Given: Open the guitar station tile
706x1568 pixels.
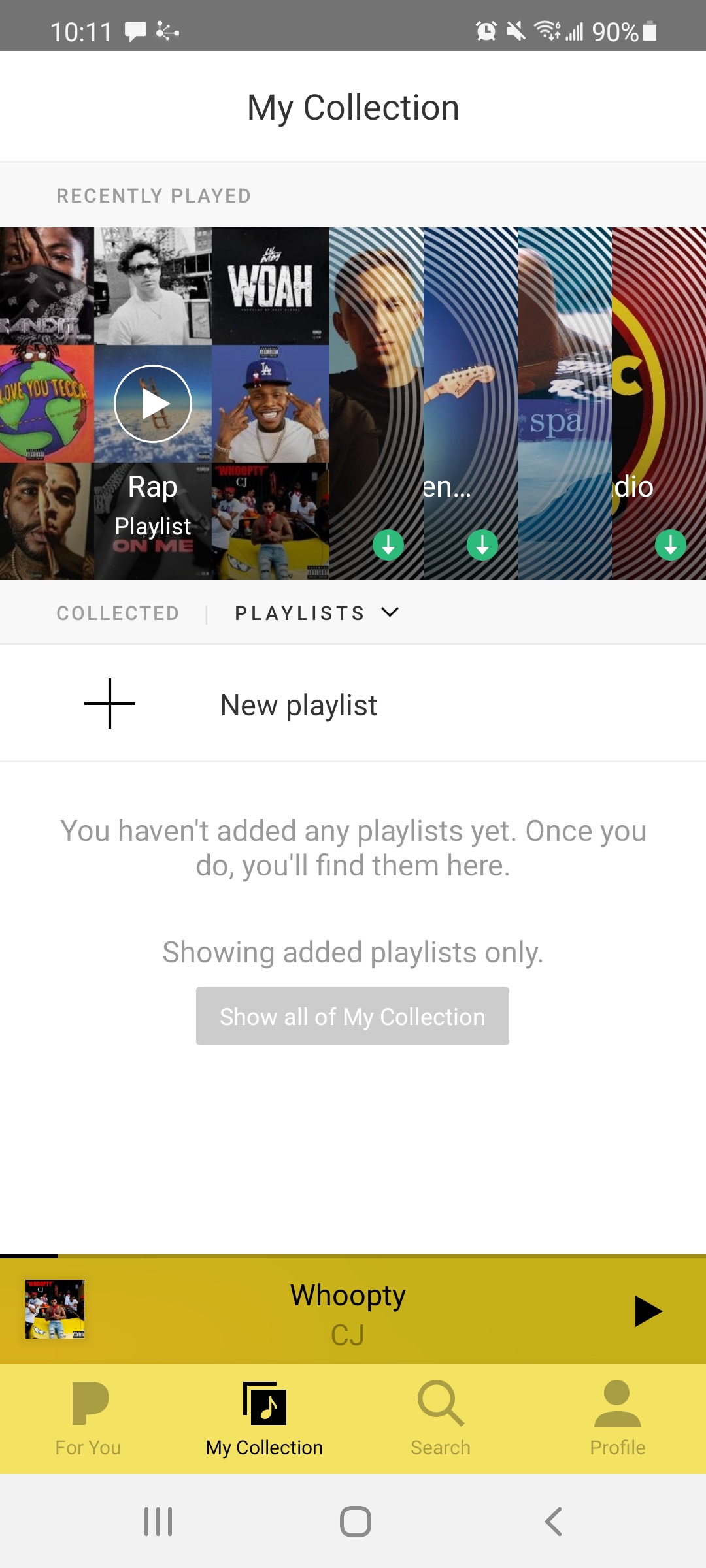Looking at the screenshot, I should point(470,404).
